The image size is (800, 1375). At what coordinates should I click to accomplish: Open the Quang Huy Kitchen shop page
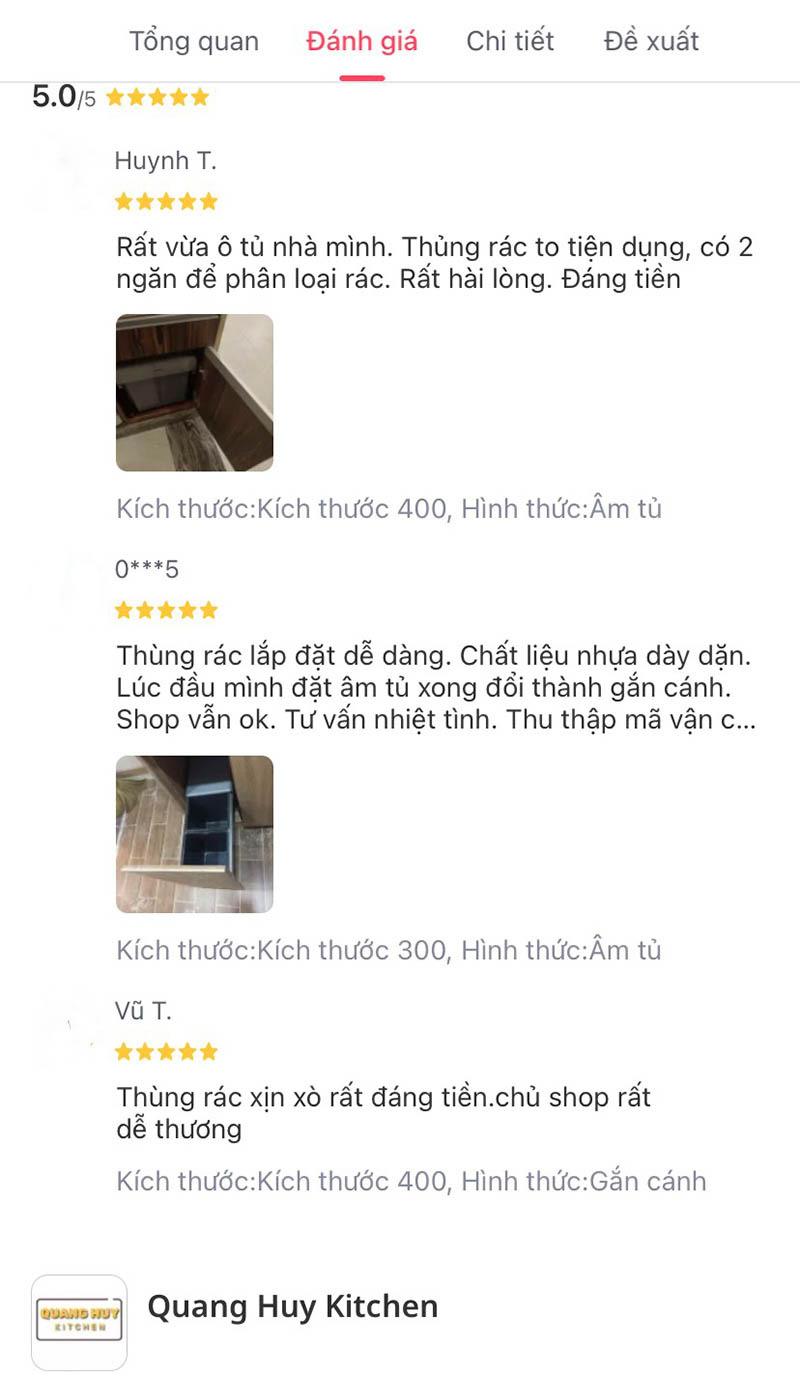[293, 1306]
